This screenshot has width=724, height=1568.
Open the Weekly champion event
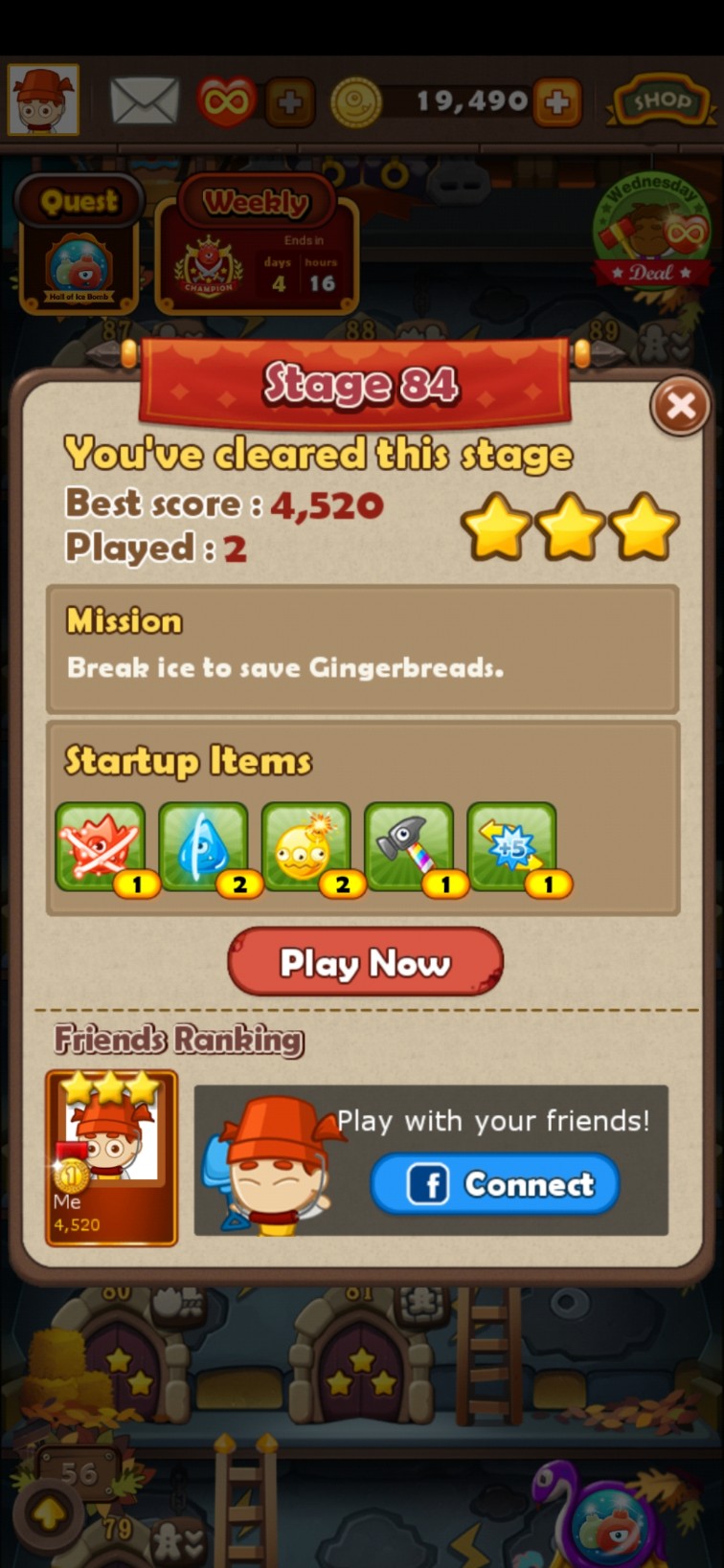pos(257,246)
